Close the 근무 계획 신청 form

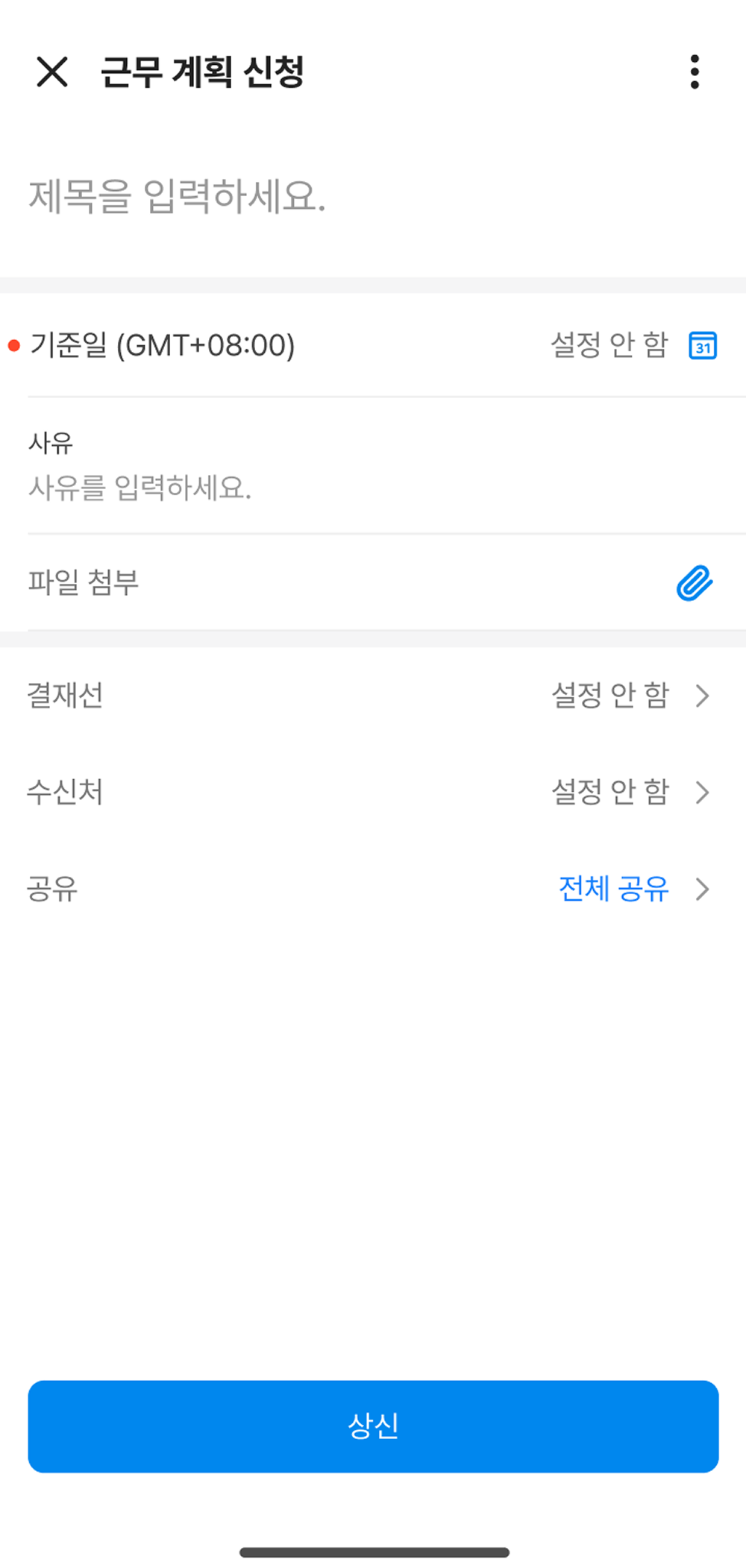click(52, 72)
